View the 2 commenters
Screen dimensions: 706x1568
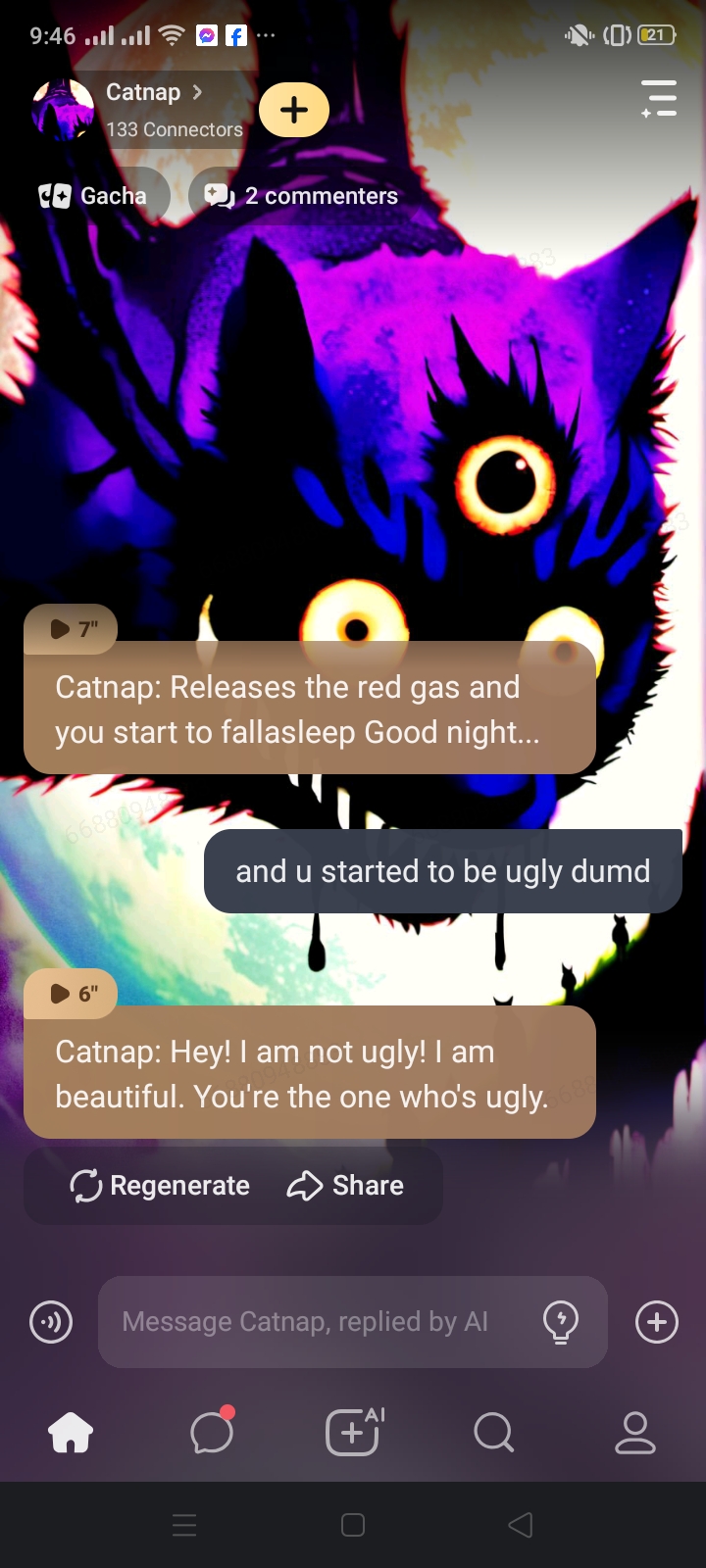[x=303, y=196]
